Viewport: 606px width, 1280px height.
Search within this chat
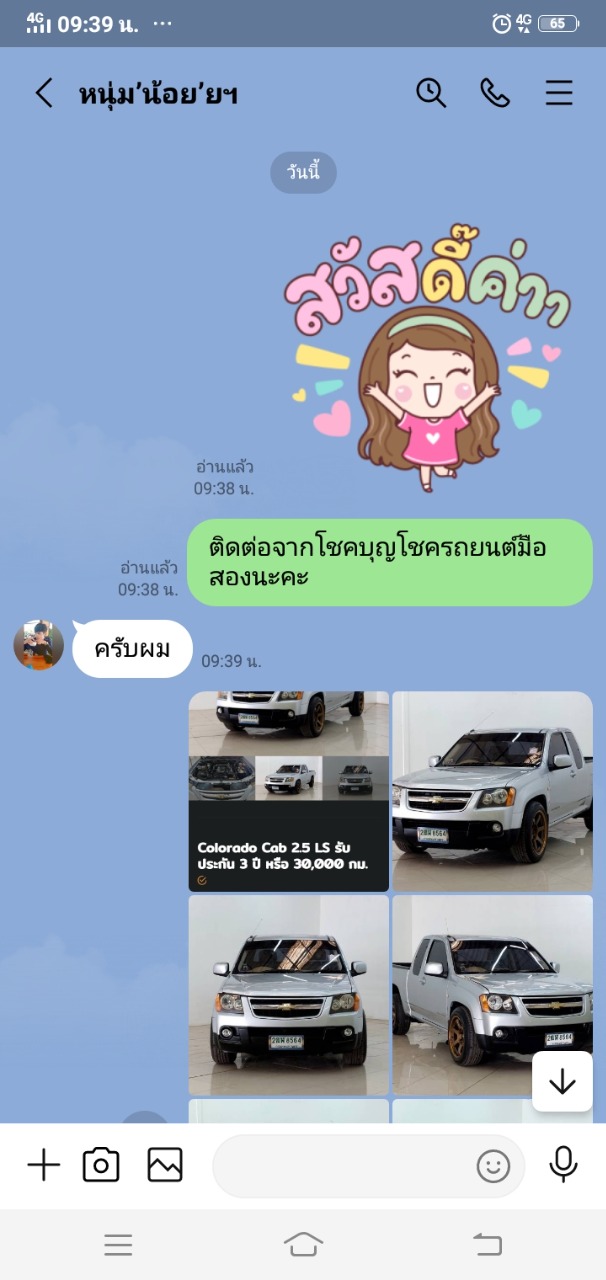click(431, 93)
